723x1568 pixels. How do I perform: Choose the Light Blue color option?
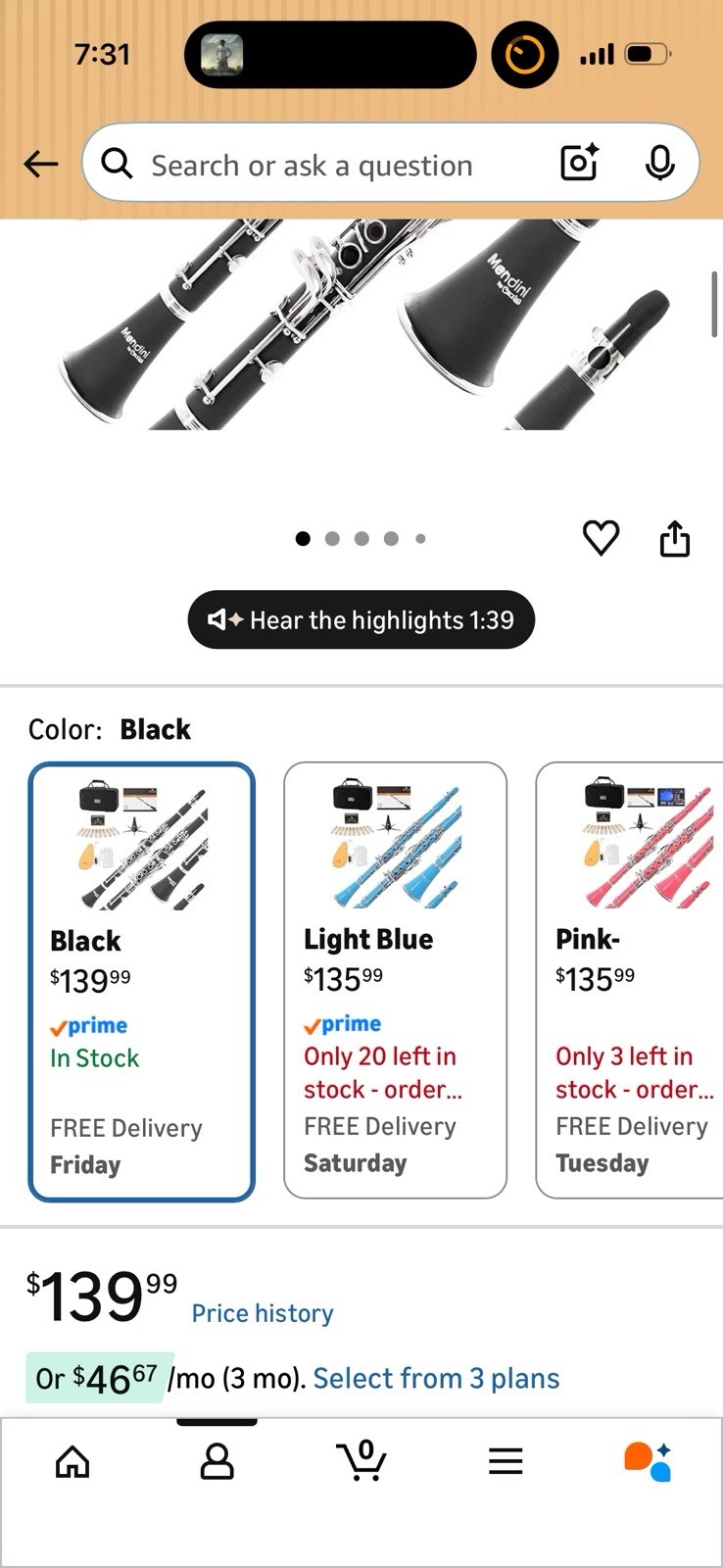tap(396, 980)
